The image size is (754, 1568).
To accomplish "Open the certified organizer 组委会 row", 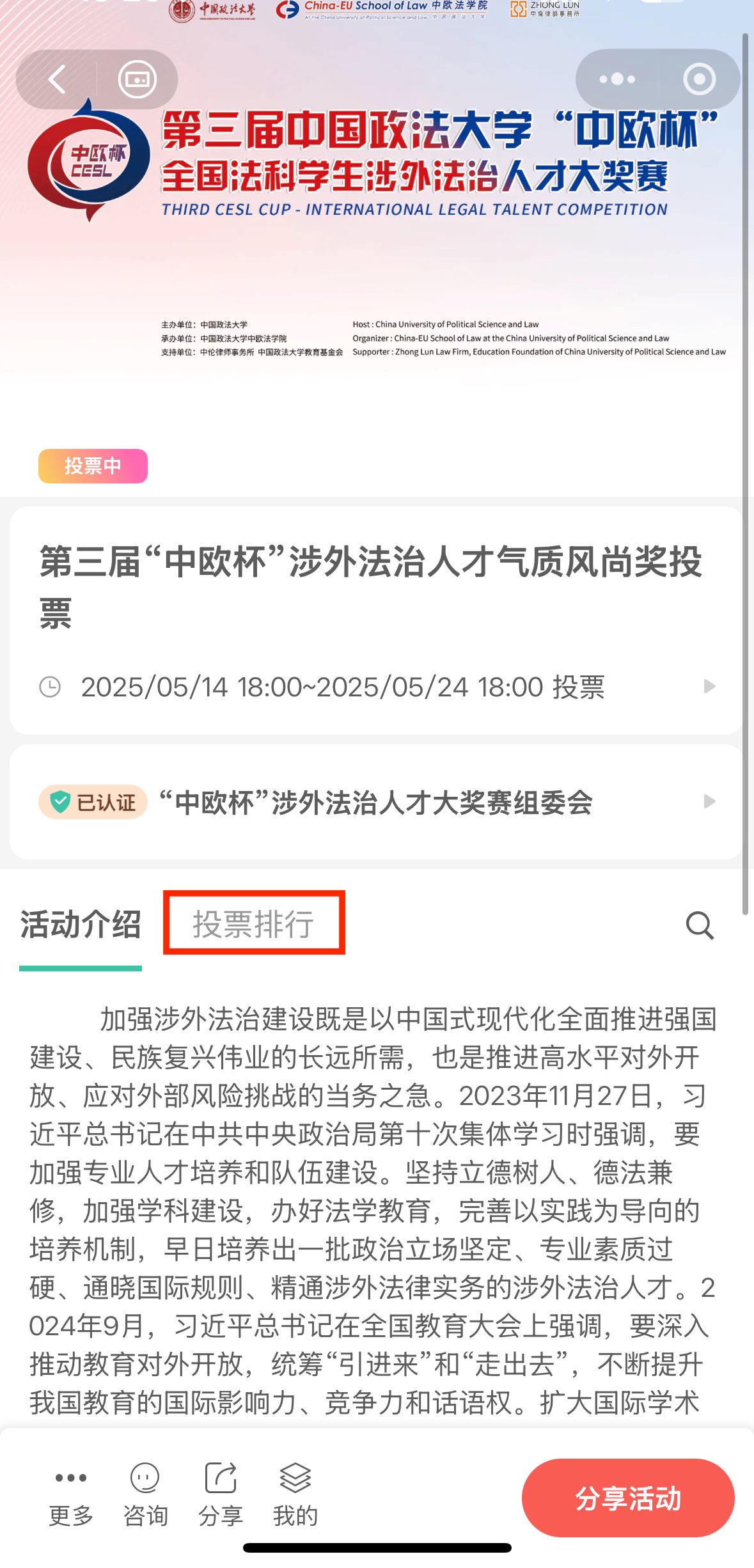I will click(x=376, y=802).
